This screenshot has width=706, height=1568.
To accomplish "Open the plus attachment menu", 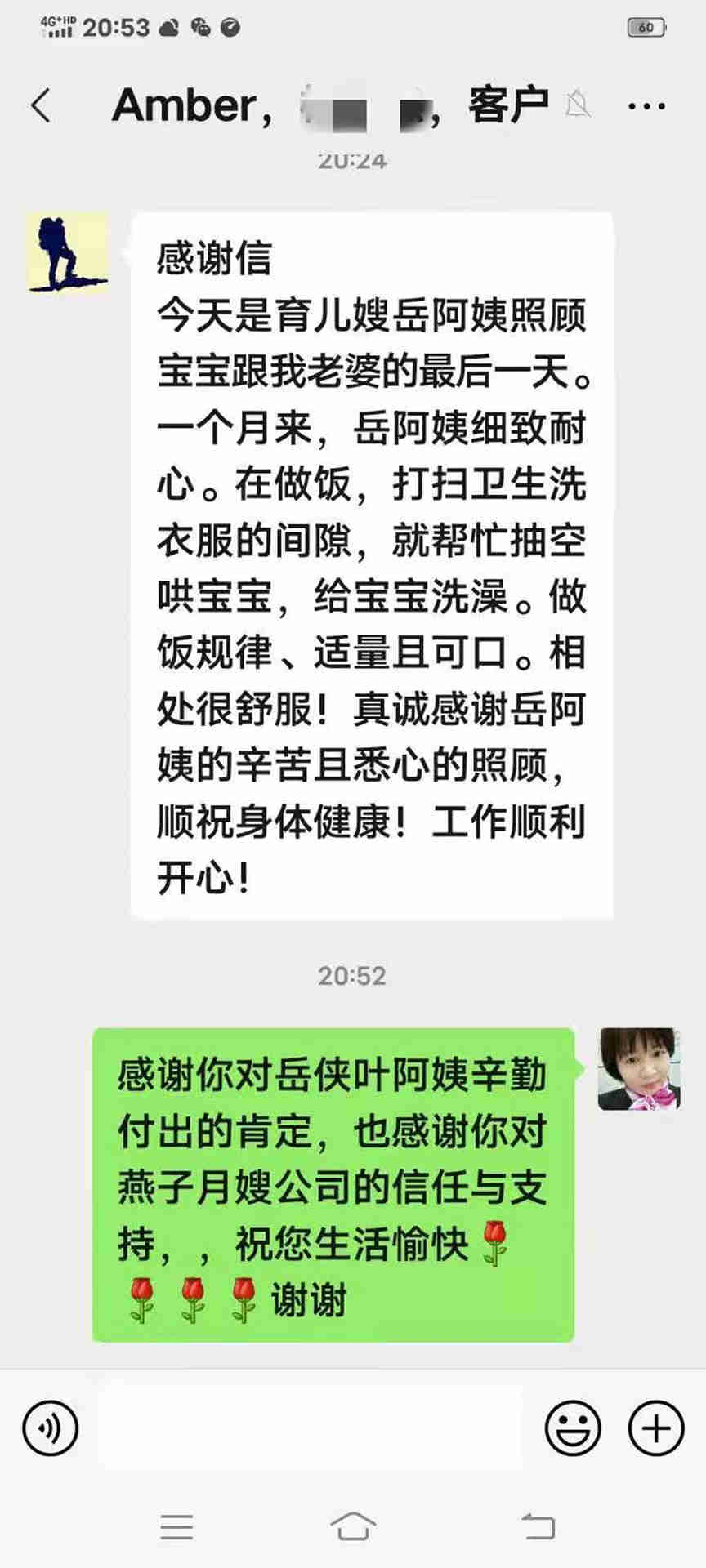I will coord(655,1428).
